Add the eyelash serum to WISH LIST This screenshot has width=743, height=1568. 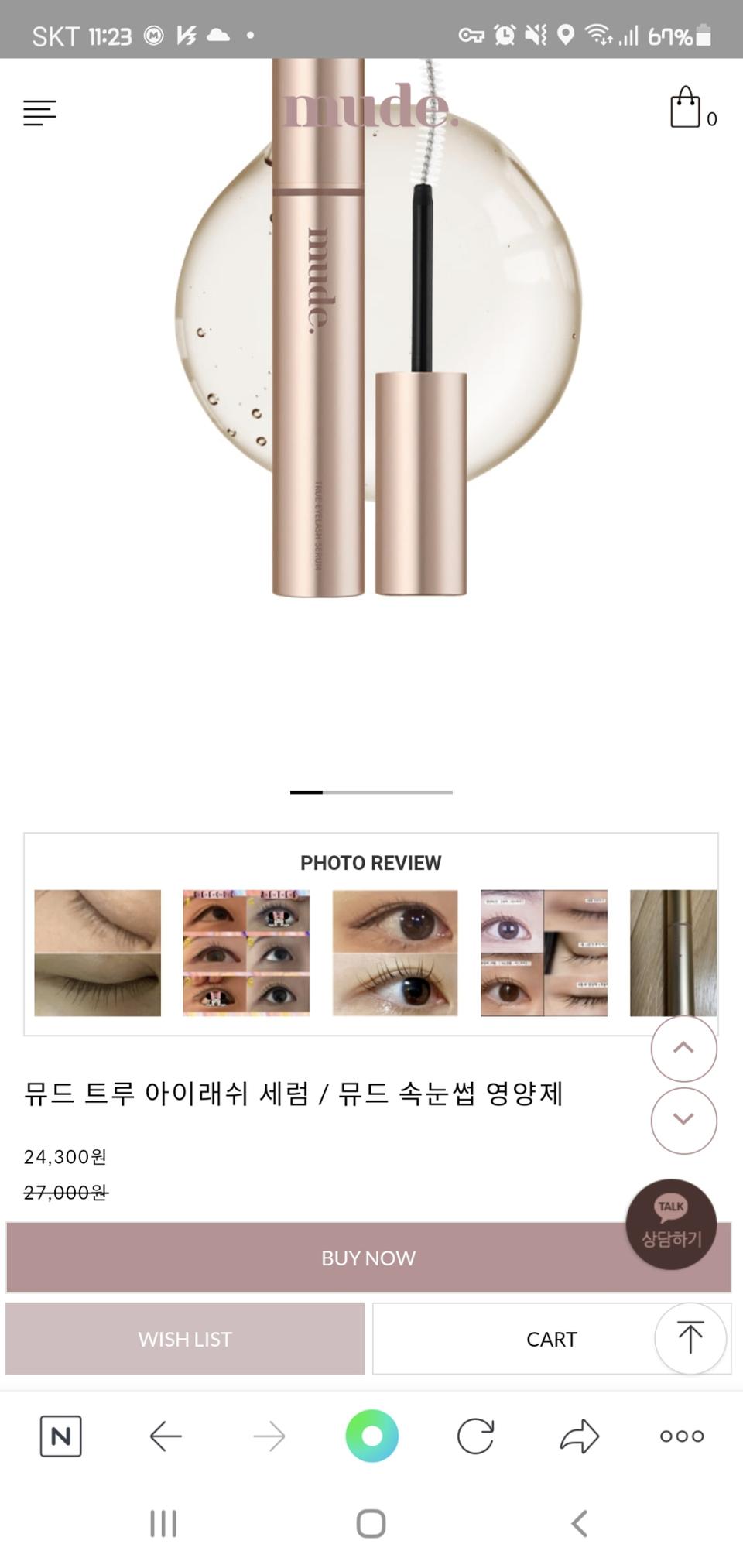click(184, 1339)
